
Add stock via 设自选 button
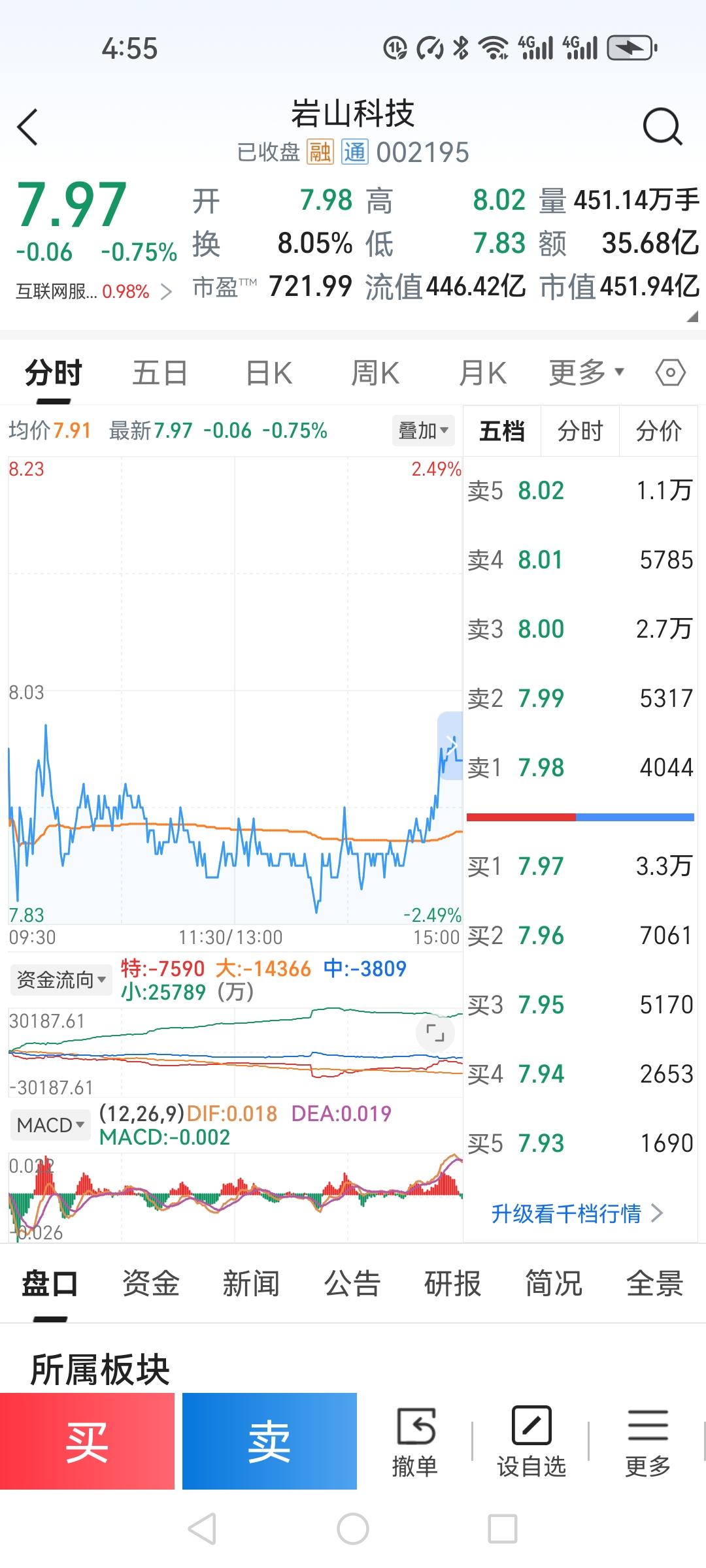[x=531, y=1442]
